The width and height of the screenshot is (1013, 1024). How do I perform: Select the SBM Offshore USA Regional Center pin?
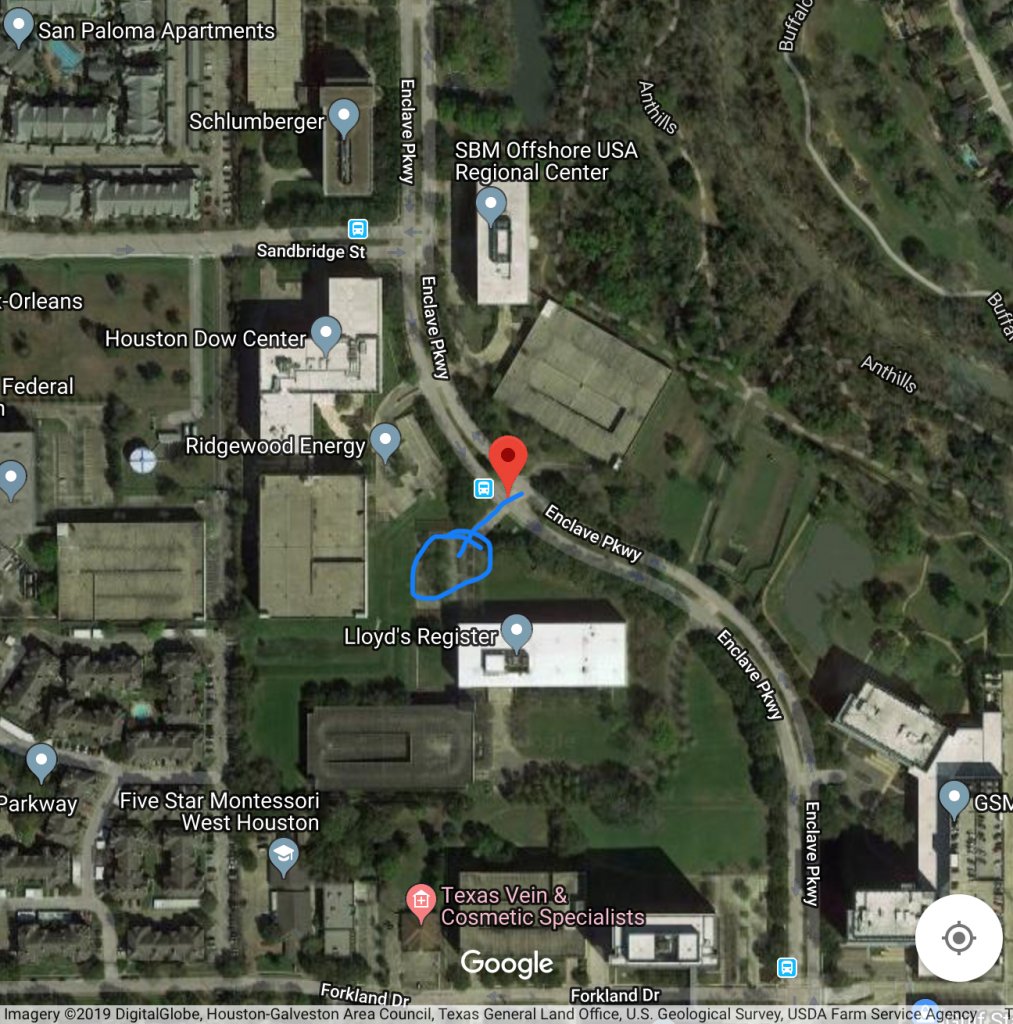[491, 207]
